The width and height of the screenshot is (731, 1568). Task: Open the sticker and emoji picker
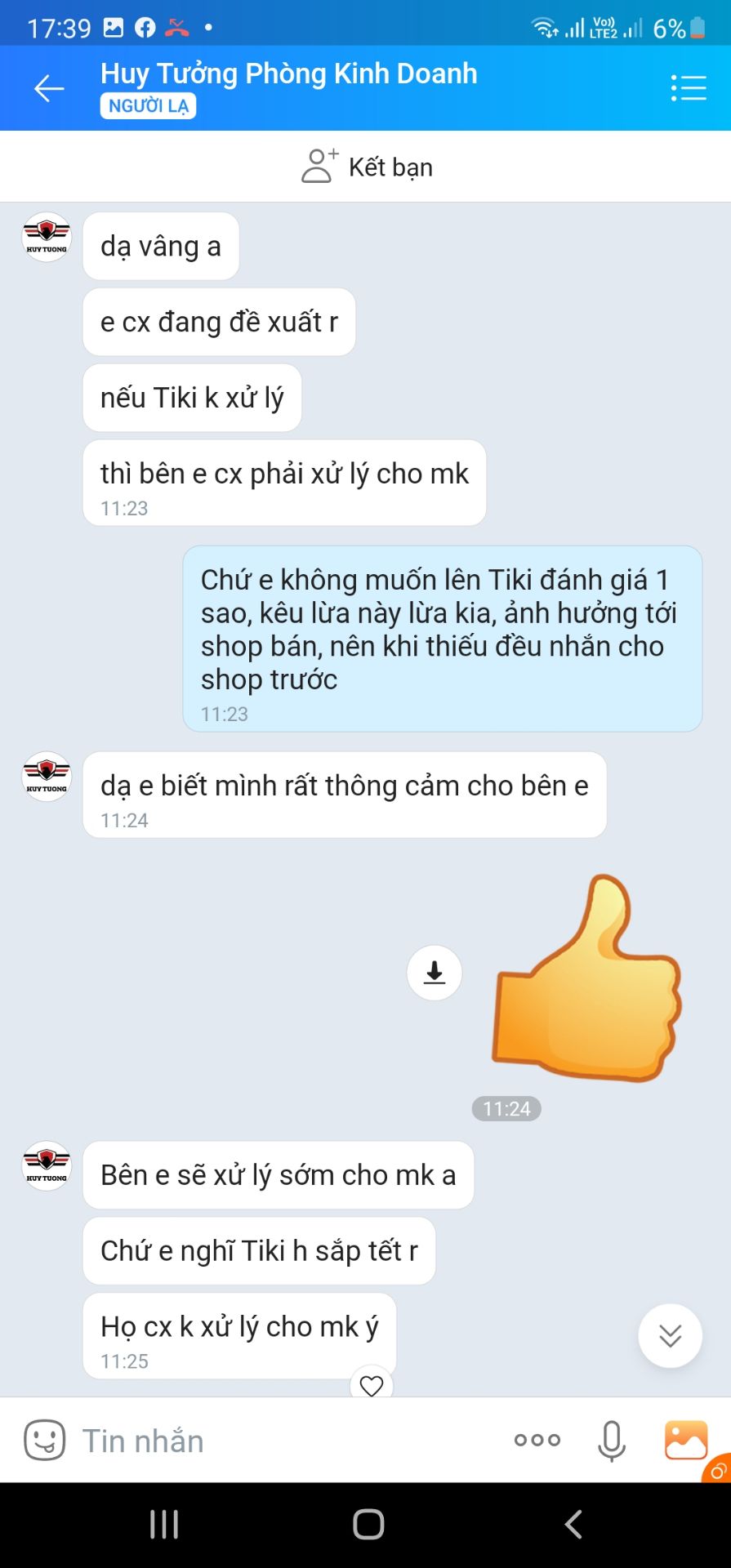pyautogui.click(x=44, y=1440)
